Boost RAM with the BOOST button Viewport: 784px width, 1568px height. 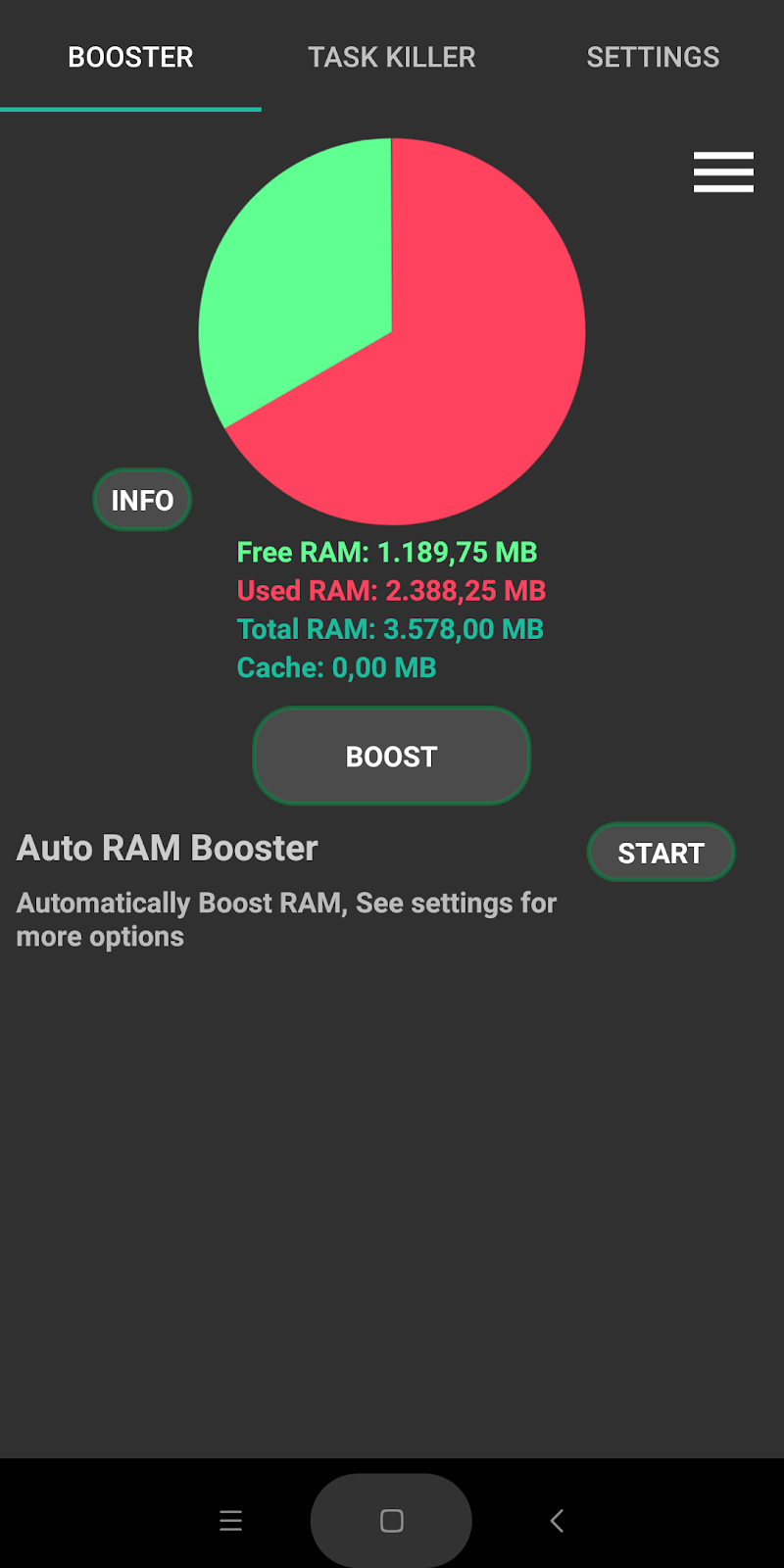pos(391,756)
